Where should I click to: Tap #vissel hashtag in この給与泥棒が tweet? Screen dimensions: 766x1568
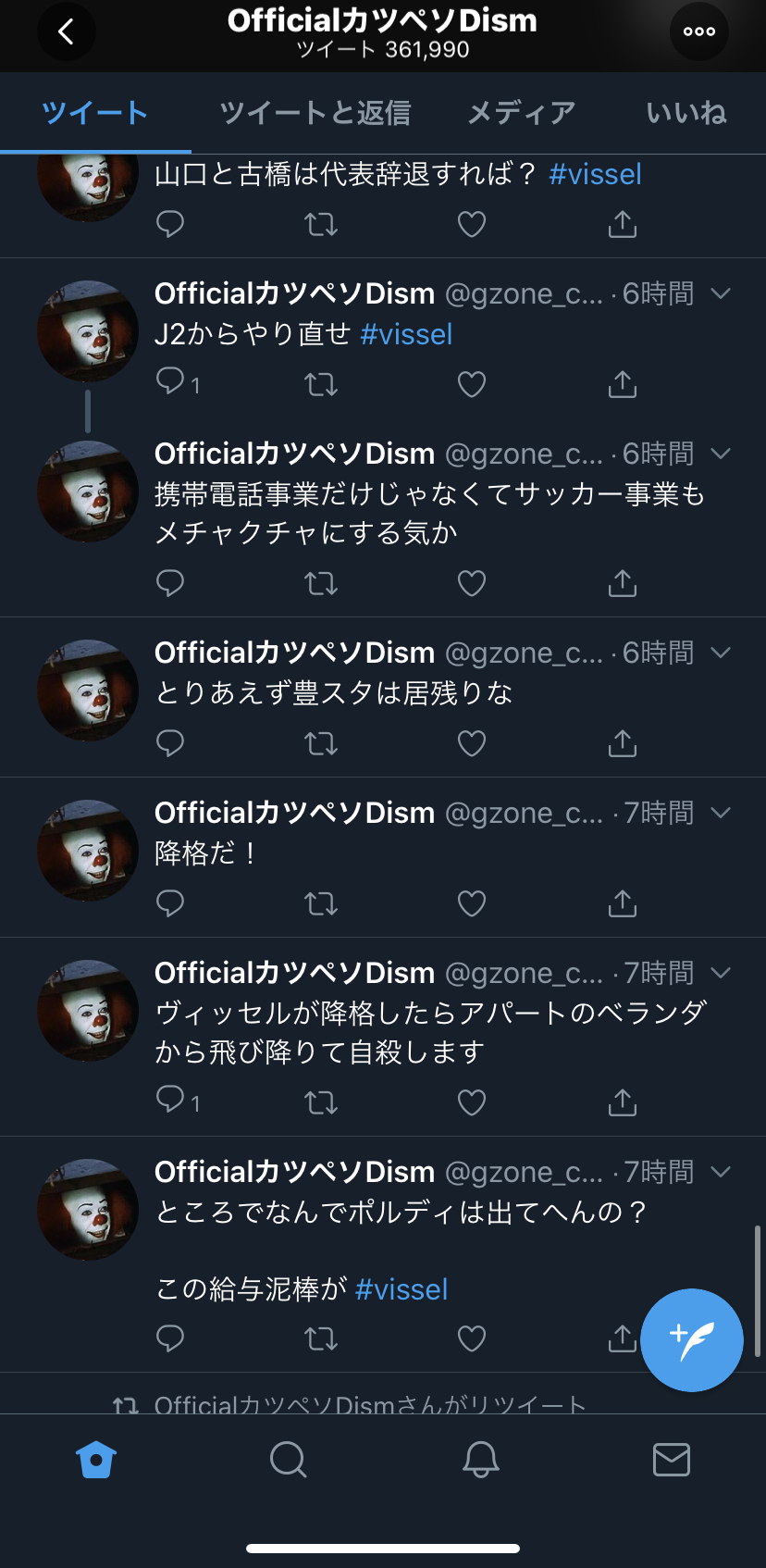[402, 1289]
